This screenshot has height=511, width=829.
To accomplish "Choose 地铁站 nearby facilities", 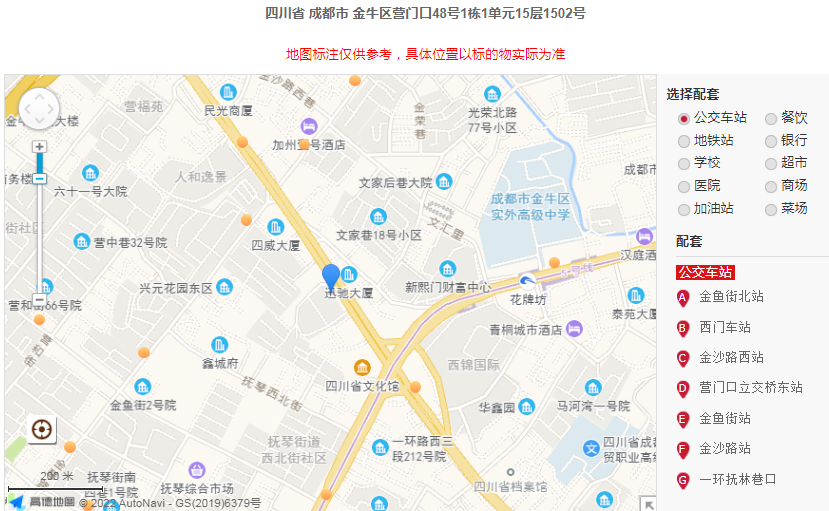I will 684,141.
